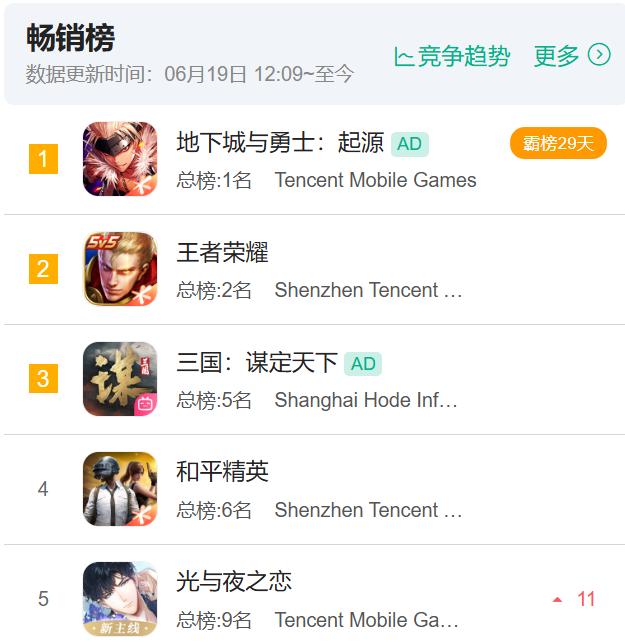Select 三国：谋定天下 in the chart

tap(257, 362)
